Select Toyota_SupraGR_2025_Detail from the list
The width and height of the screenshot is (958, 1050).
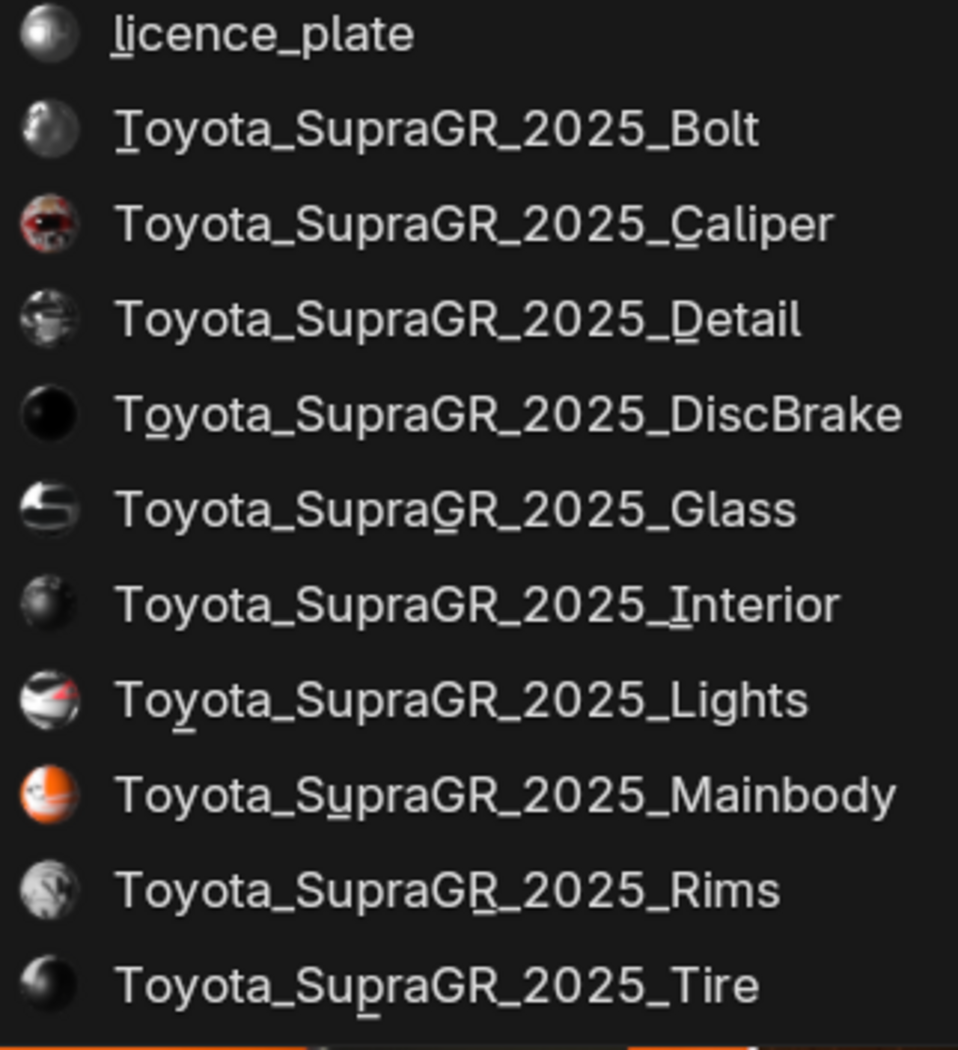point(458,320)
